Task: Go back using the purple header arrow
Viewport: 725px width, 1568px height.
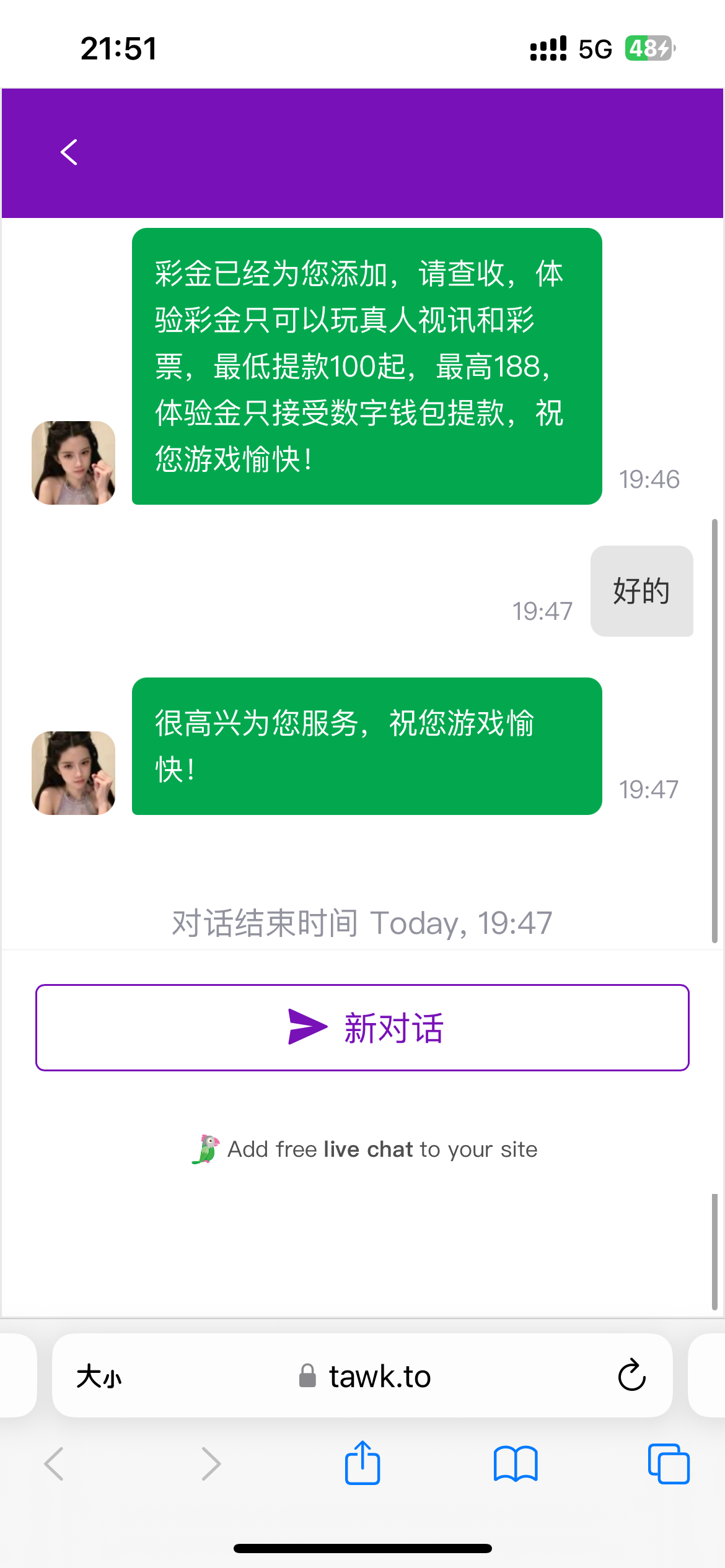Action: click(69, 152)
